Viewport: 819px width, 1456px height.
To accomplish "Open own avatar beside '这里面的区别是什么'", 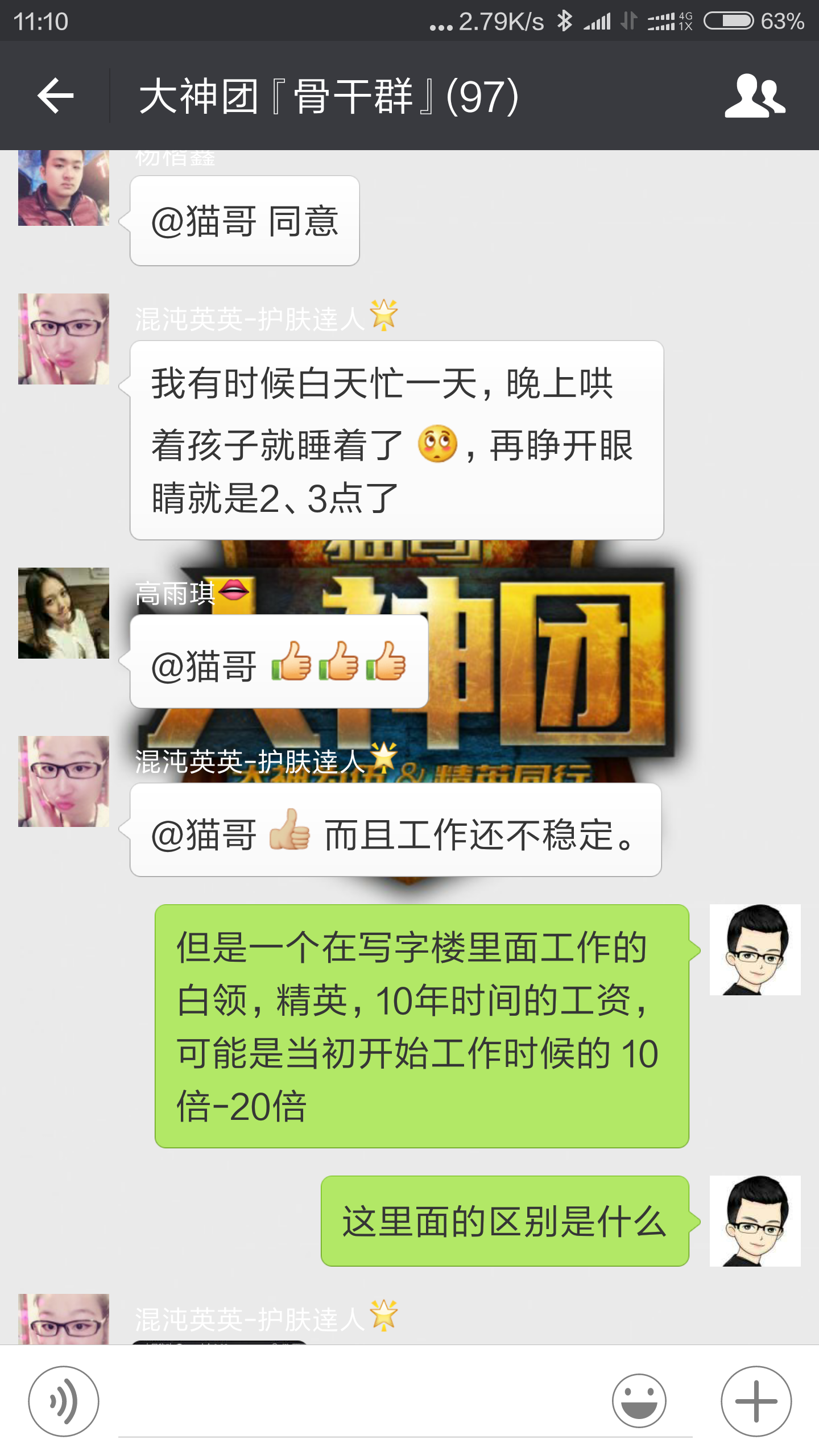I will point(755,1221).
